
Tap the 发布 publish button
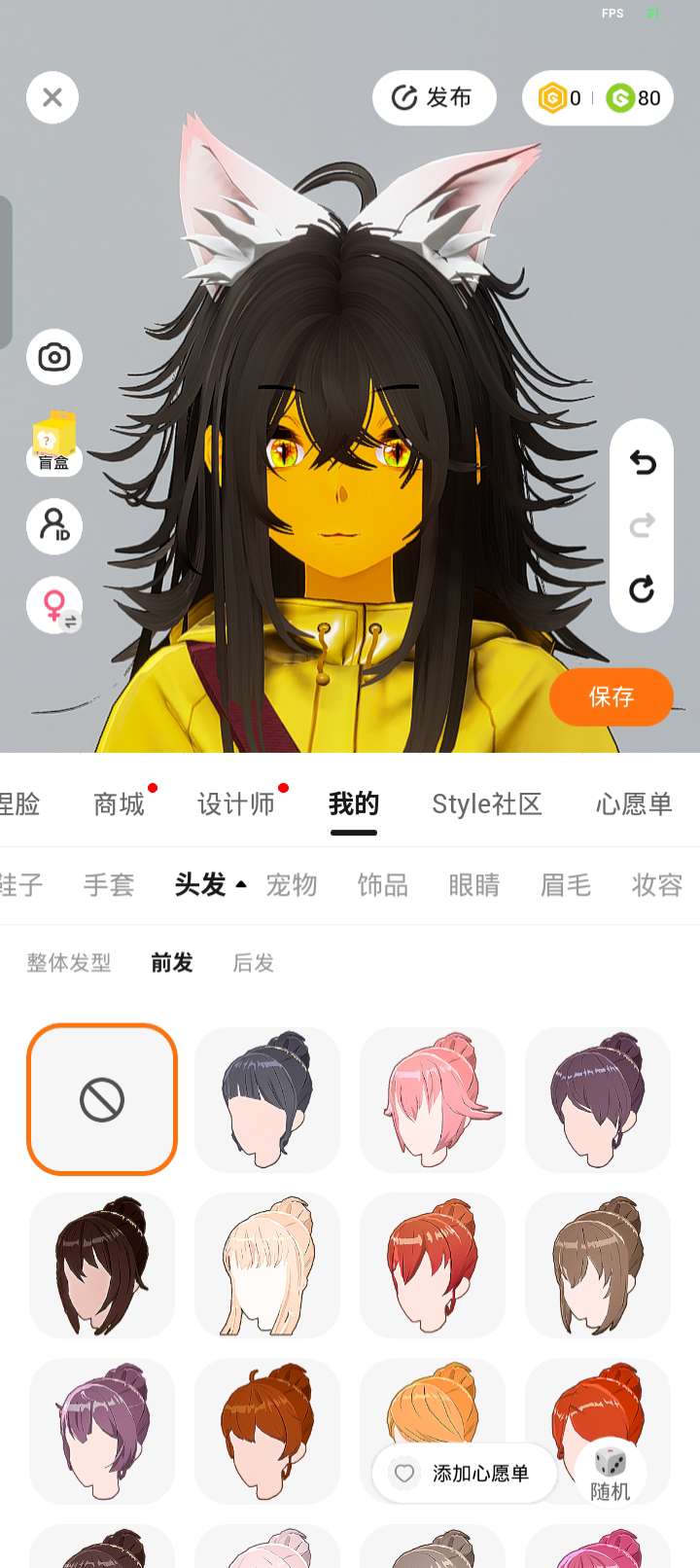pyautogui.click(x=434, y=97)
